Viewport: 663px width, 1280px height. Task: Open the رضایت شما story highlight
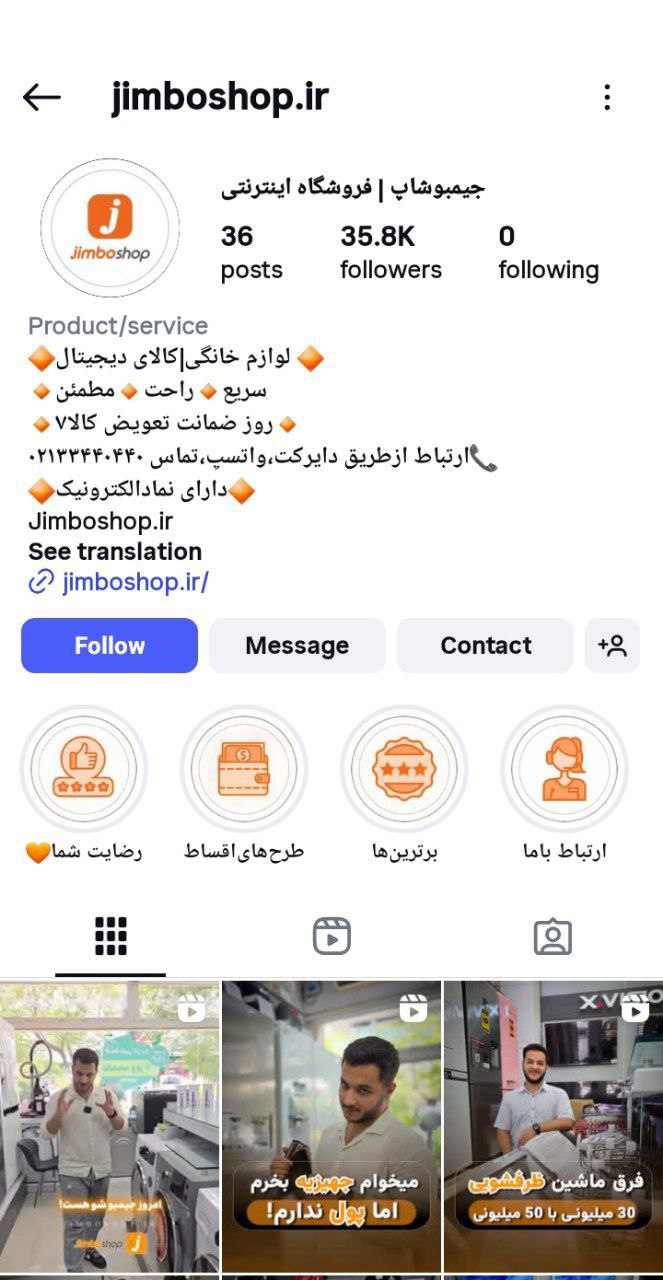[84, 769]
